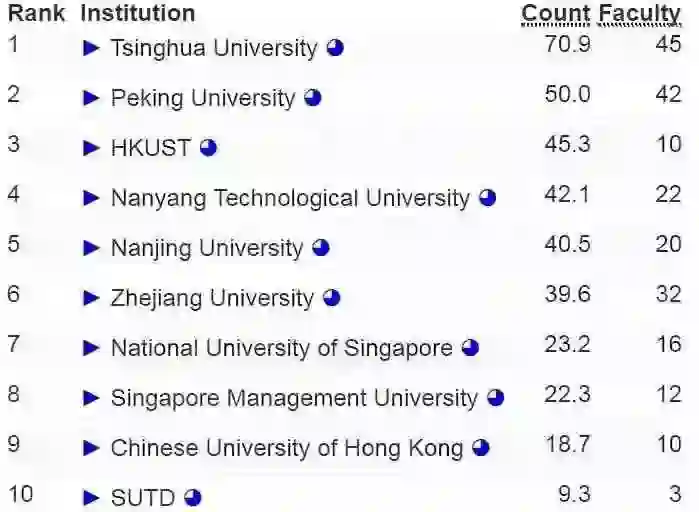699x512 pixels.
Task: Open the pie chart for Nanjing University
Action: [x=321, y=248]
